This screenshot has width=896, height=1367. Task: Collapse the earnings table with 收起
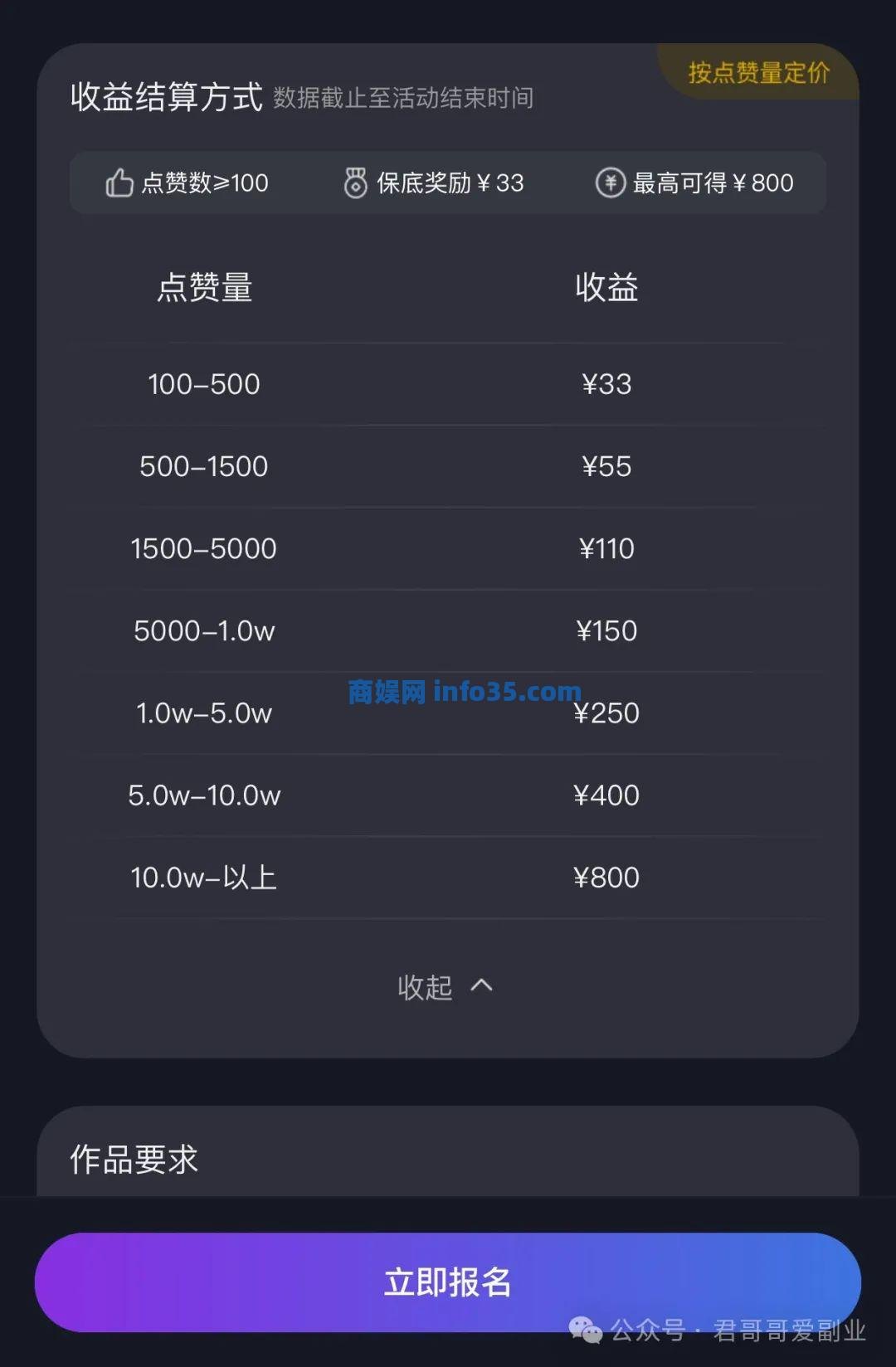pyautogui.click(x=445, y=986)
